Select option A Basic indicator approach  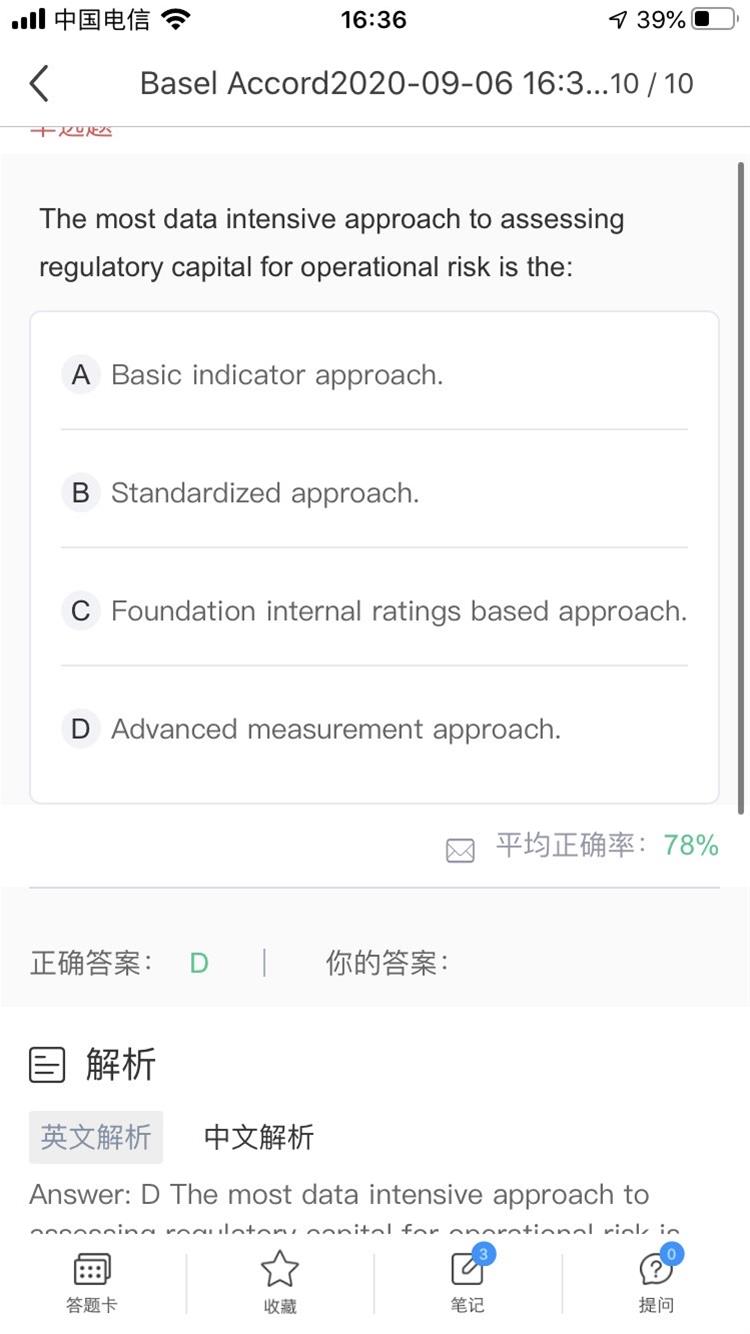[x=374, y=375]
